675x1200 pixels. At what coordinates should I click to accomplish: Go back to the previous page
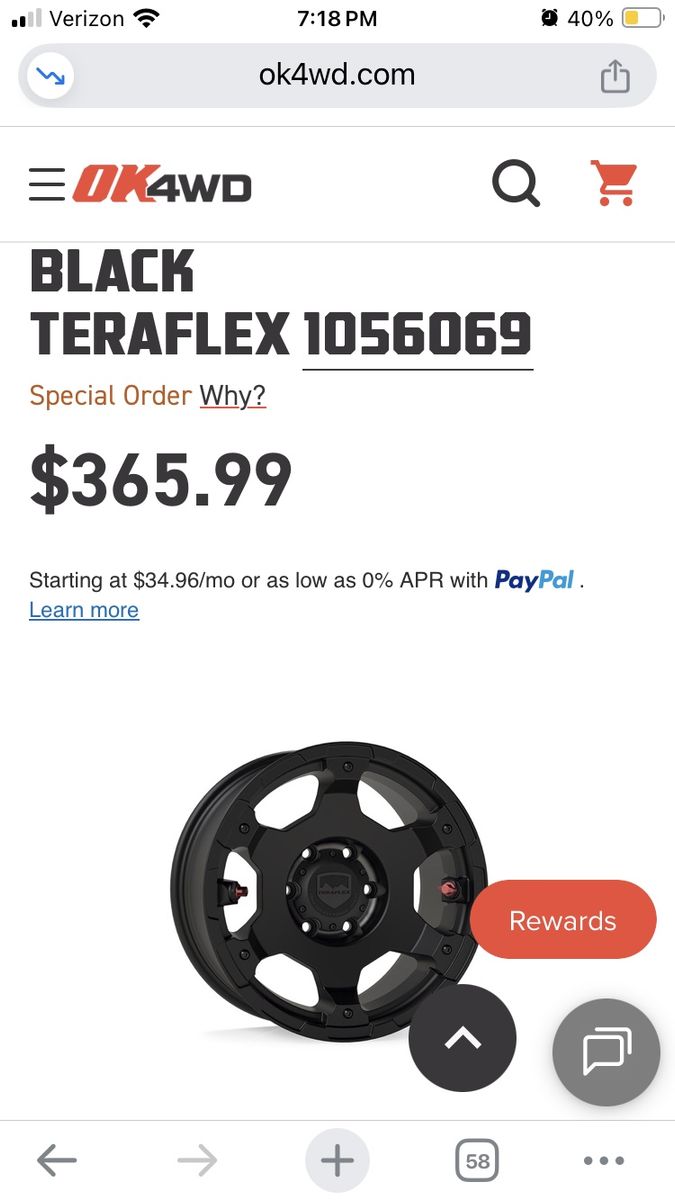coord(57,1161)
